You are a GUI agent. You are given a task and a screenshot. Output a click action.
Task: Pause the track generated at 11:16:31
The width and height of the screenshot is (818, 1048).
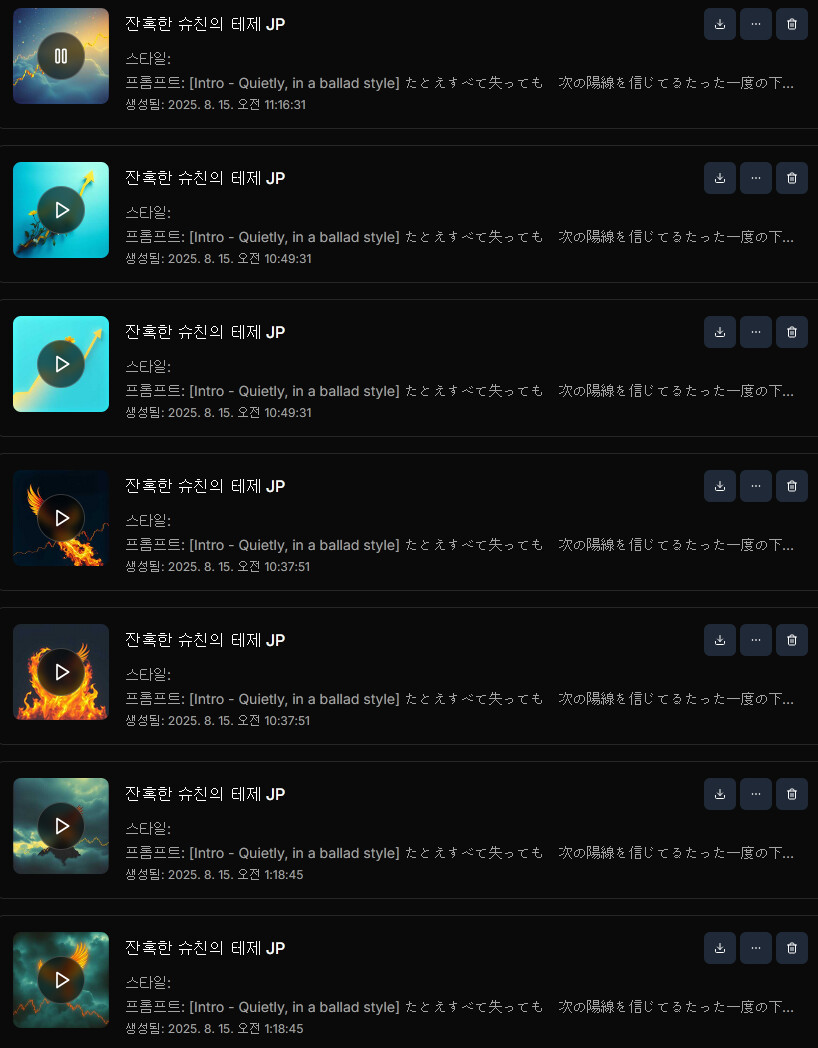coord(61,56)
